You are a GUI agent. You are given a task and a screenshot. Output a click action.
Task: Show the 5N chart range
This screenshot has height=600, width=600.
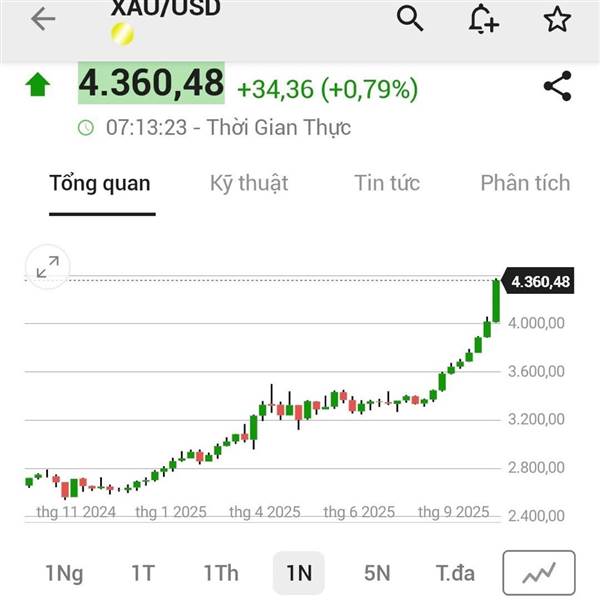(377, 573)
